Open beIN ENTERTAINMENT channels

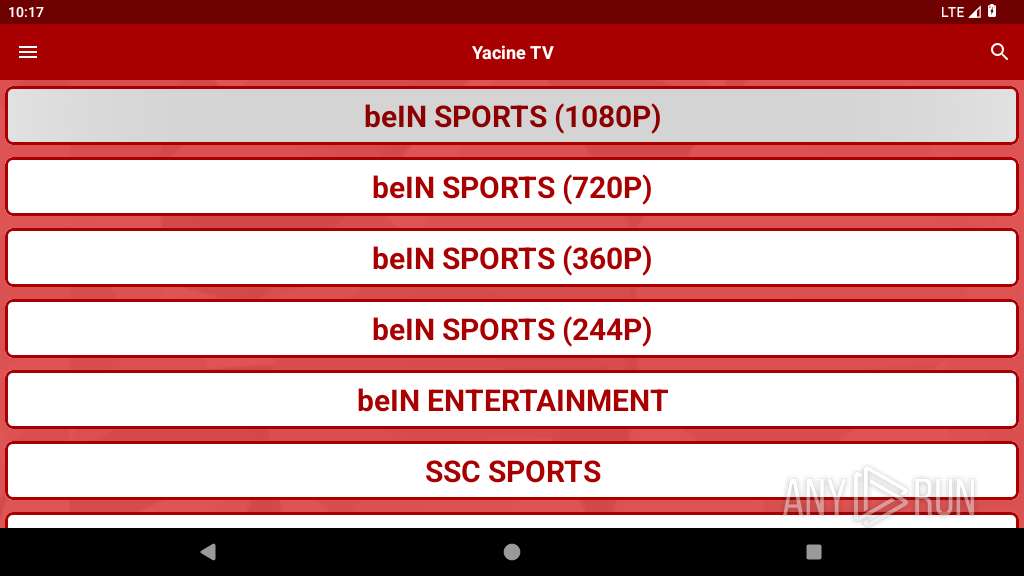[x=512, y=400]
